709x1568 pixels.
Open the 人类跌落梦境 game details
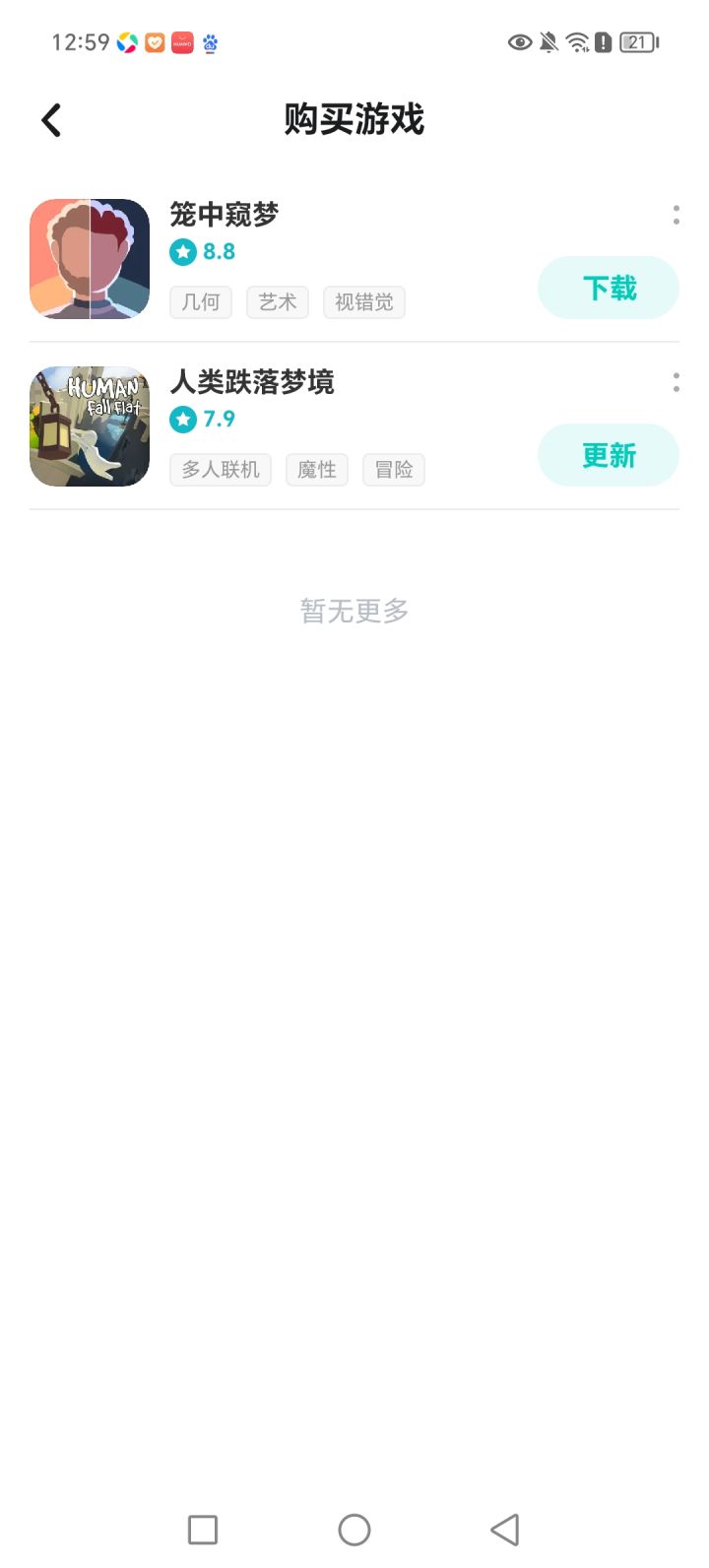coord(252,381)
